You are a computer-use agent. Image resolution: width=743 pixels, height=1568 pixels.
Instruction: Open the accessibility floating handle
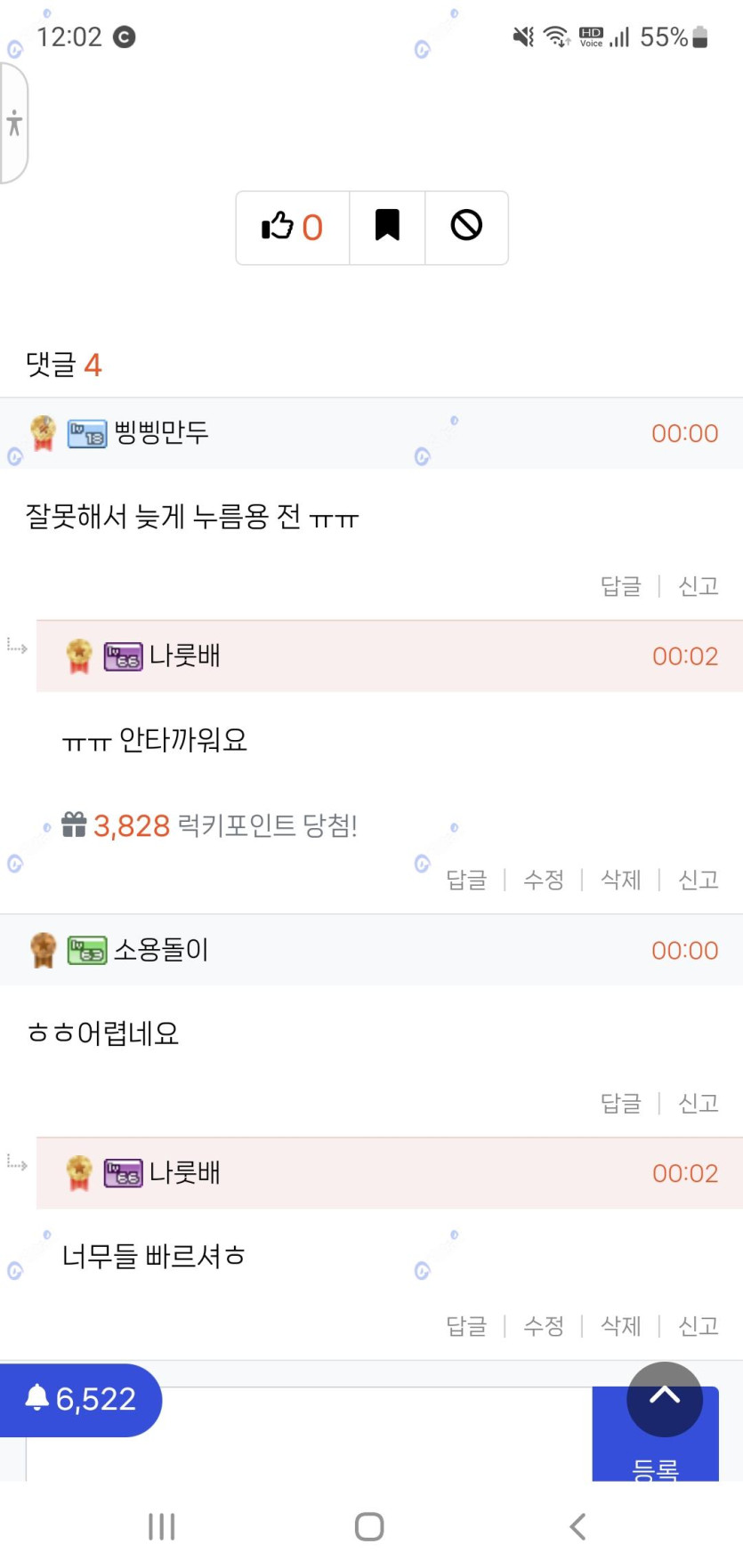[x=14, y=123]
